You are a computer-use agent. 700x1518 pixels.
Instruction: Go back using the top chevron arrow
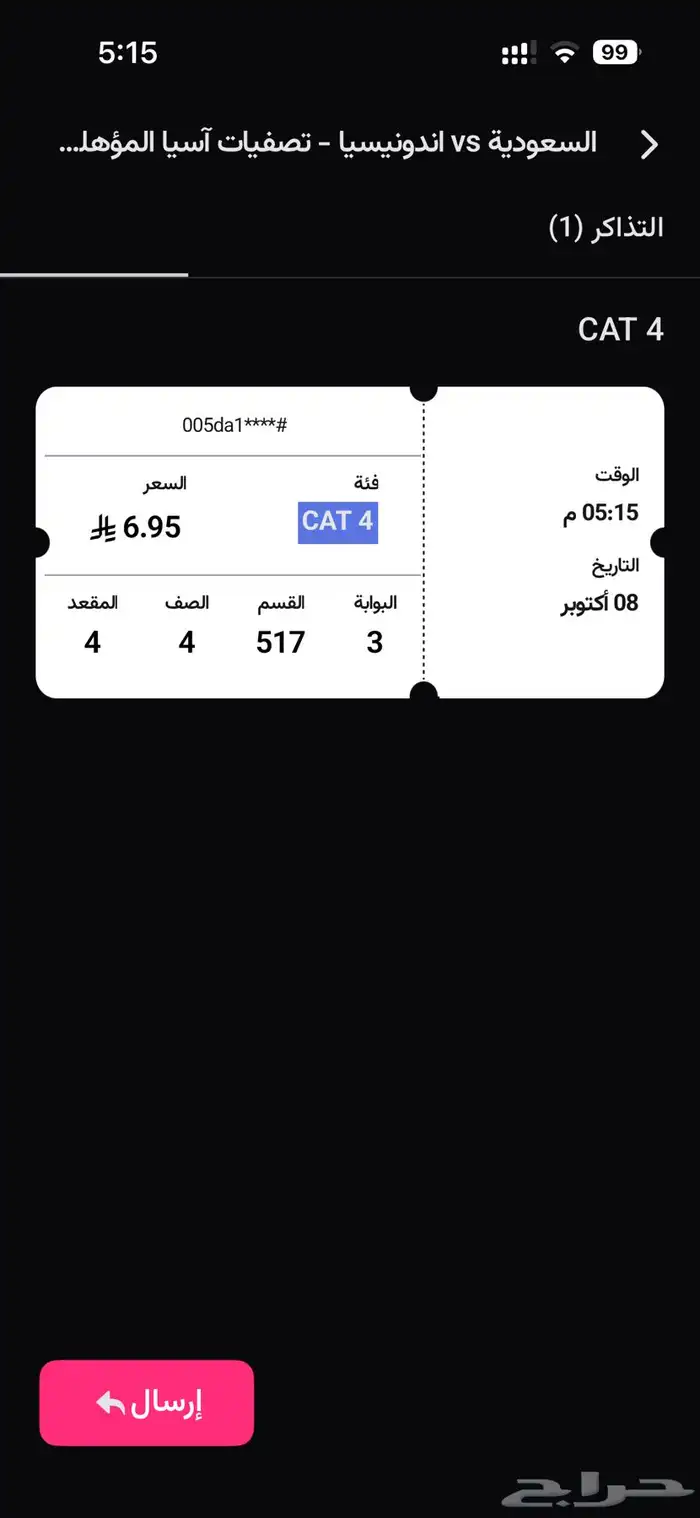tap(649, 145)
